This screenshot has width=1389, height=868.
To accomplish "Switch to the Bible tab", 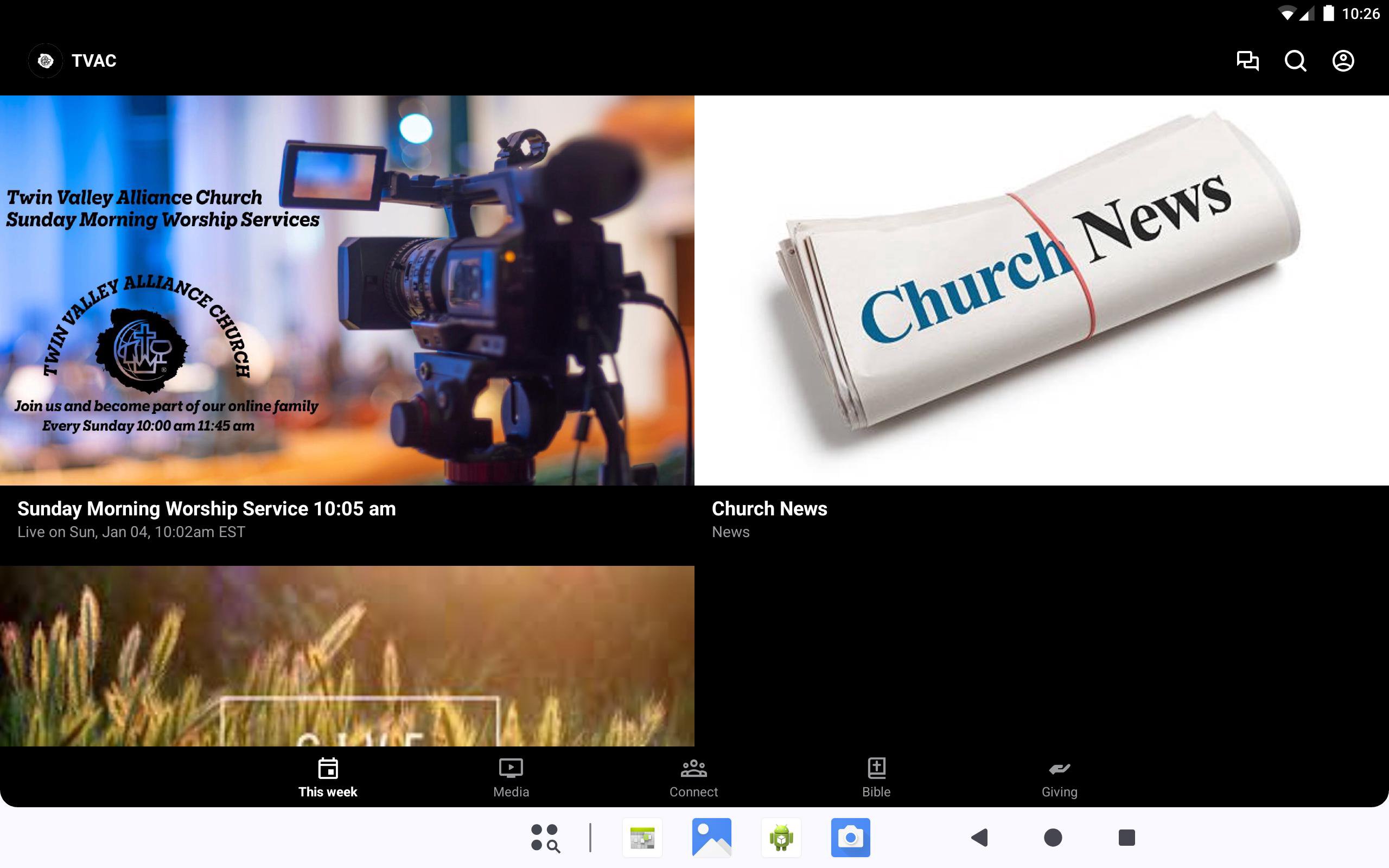I will 876,778.
